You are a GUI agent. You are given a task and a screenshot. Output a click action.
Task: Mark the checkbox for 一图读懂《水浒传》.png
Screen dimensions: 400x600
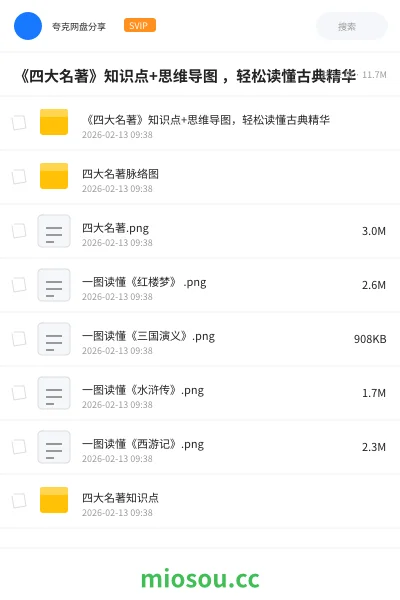19,393
